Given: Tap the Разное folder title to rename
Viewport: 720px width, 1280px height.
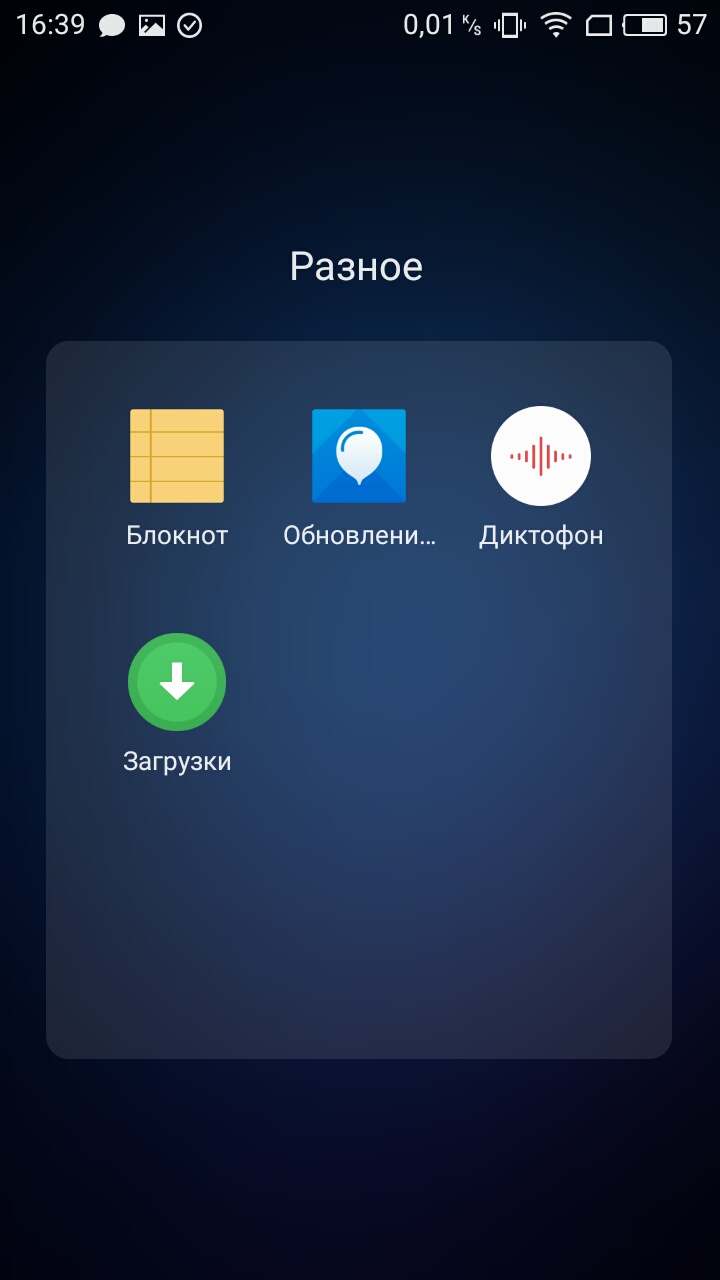Looking at the screenshot, I should tap(356, 266).
